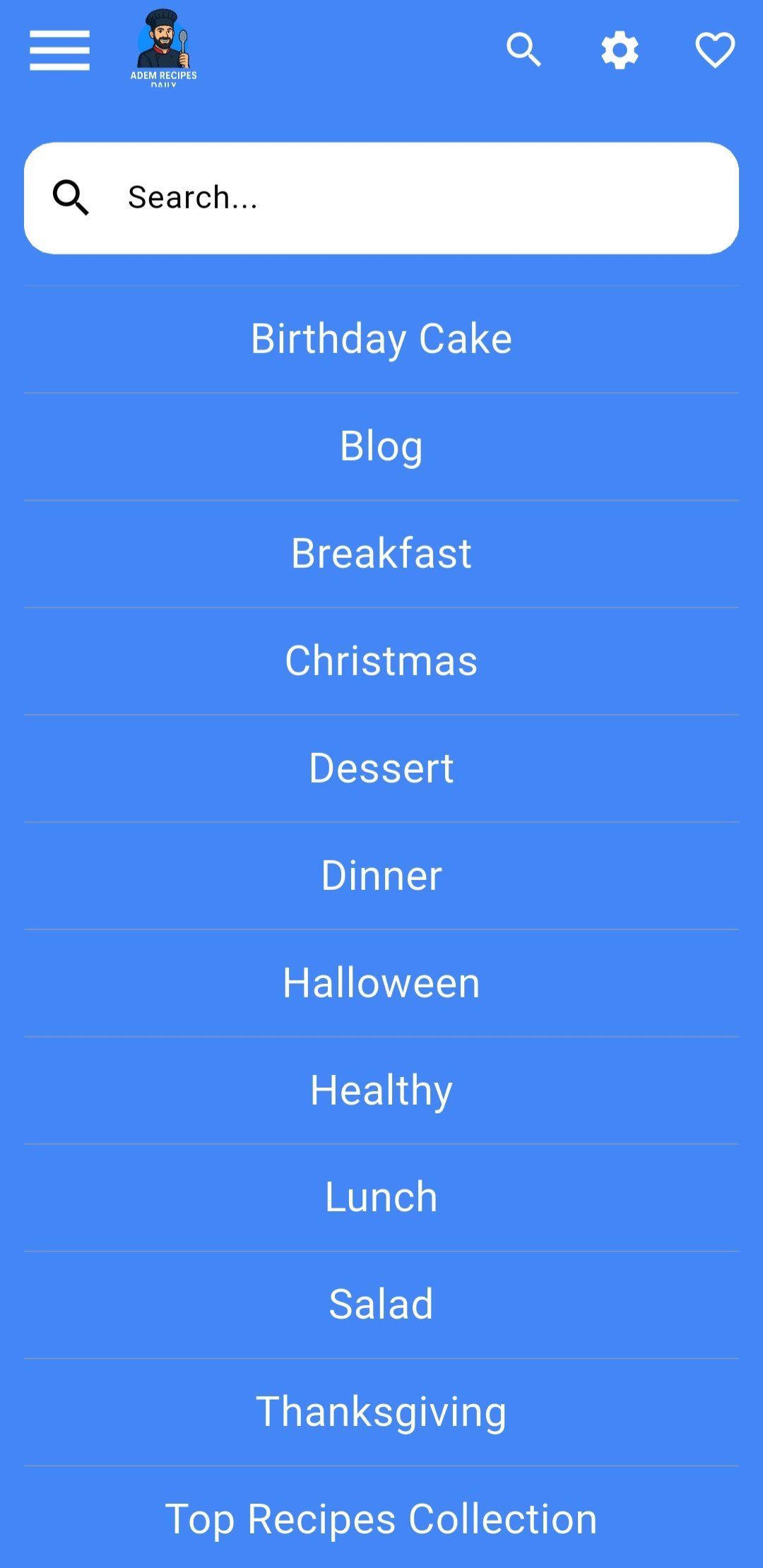The width and height of the screenshot is (763, 1568).
Task: Click the magnifier inside the search field
Action: (71, 197)
